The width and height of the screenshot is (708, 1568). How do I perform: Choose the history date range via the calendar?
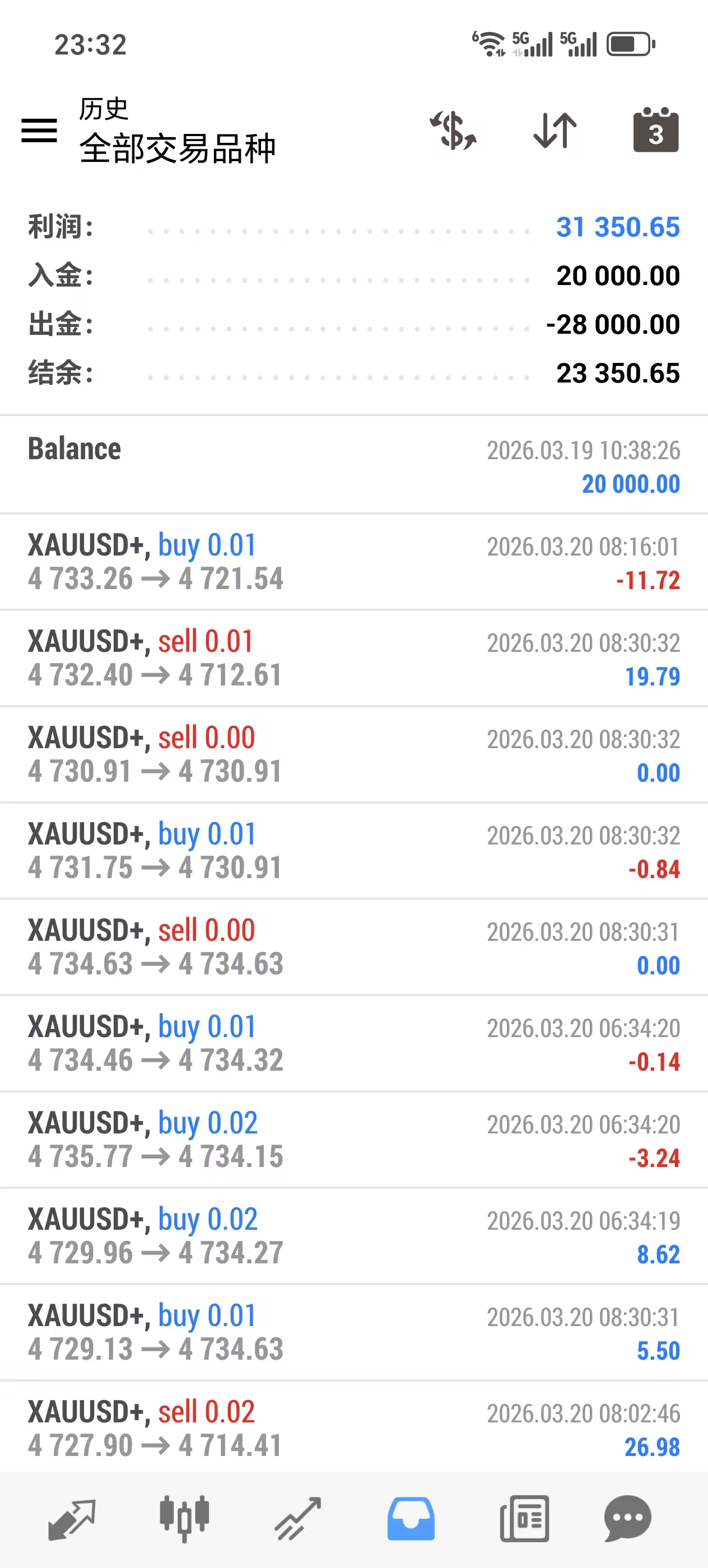tap(656, 130)
